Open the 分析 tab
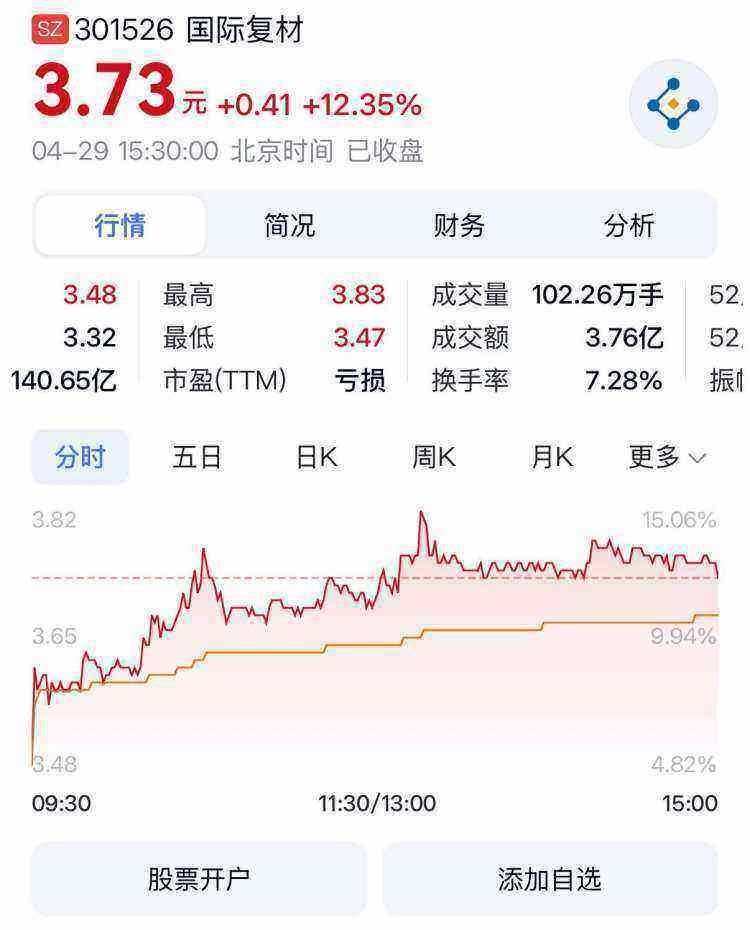Image resolution: width=750 pixels, height=930 pixels. pyautogui.click(x=629, y=226)
